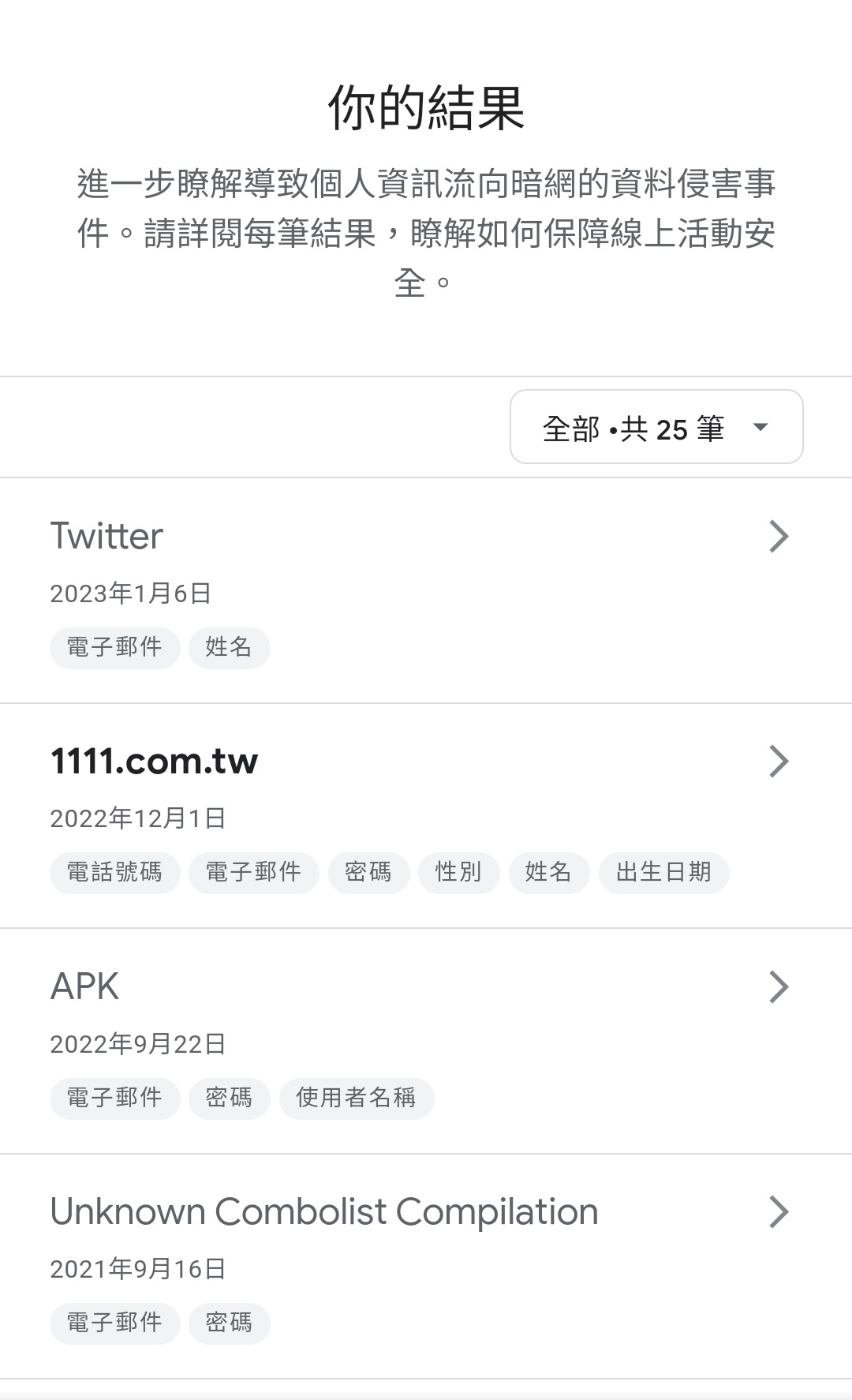Open the Twitter breach result

pos(426,590)
